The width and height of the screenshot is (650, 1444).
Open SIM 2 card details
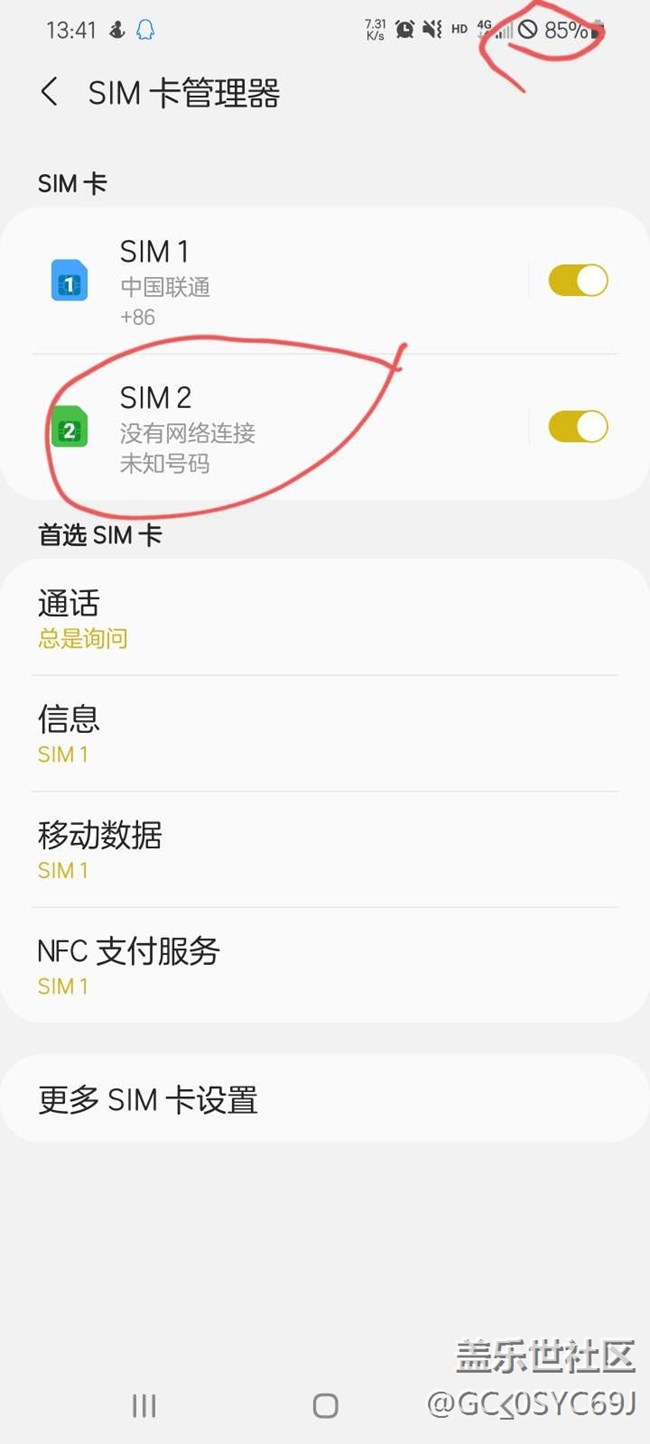[265, 427]
